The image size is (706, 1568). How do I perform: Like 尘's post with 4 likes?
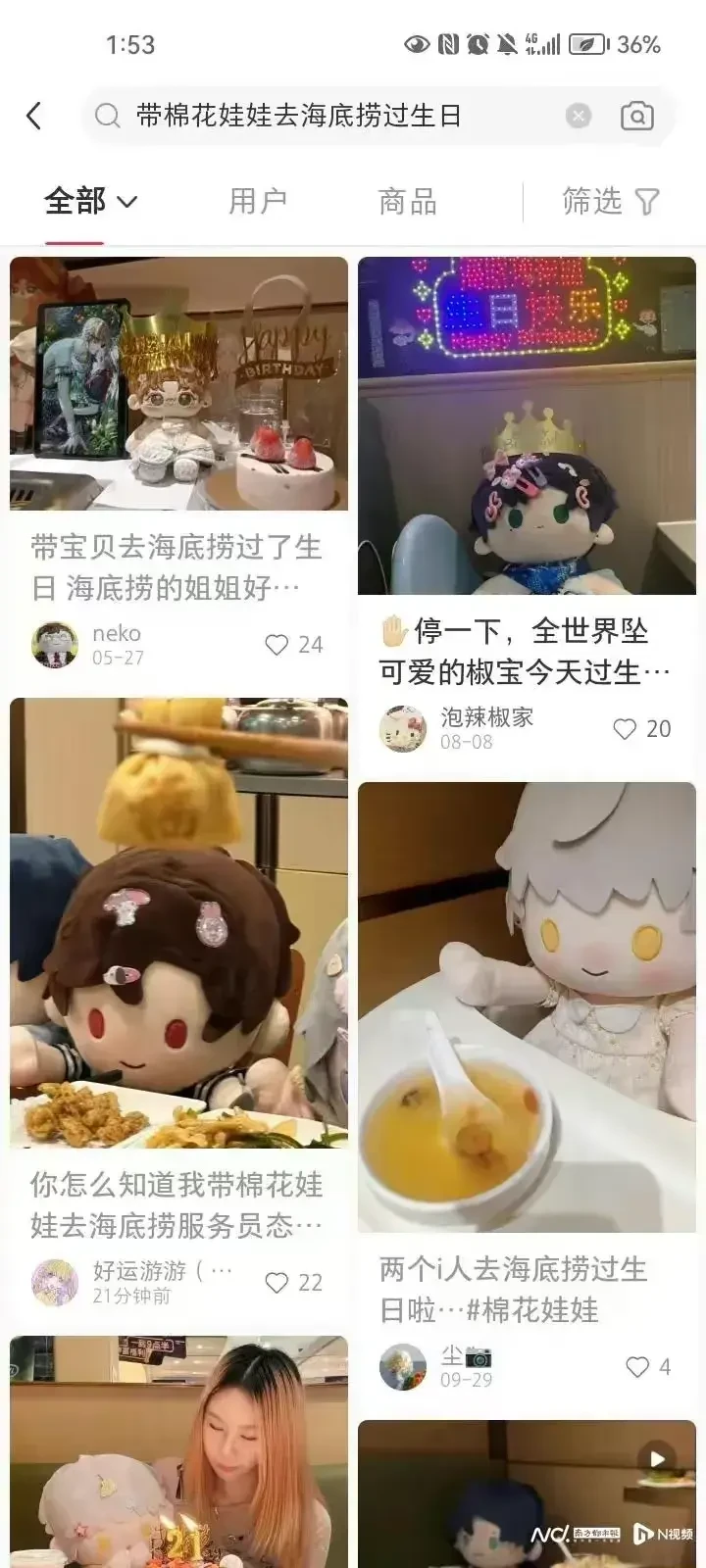(637, 1367)
